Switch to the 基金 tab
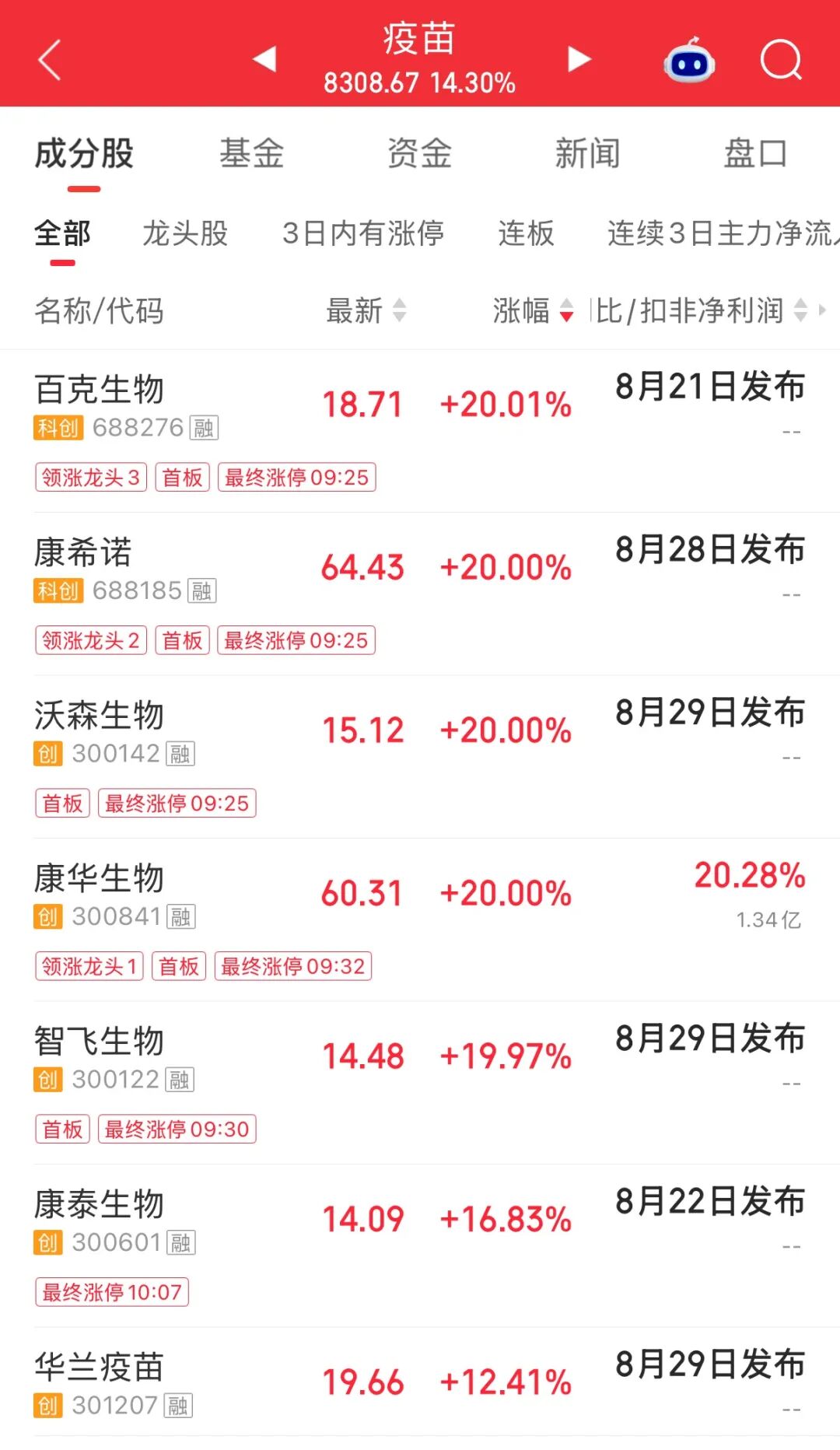 click(x=251, y=153)
